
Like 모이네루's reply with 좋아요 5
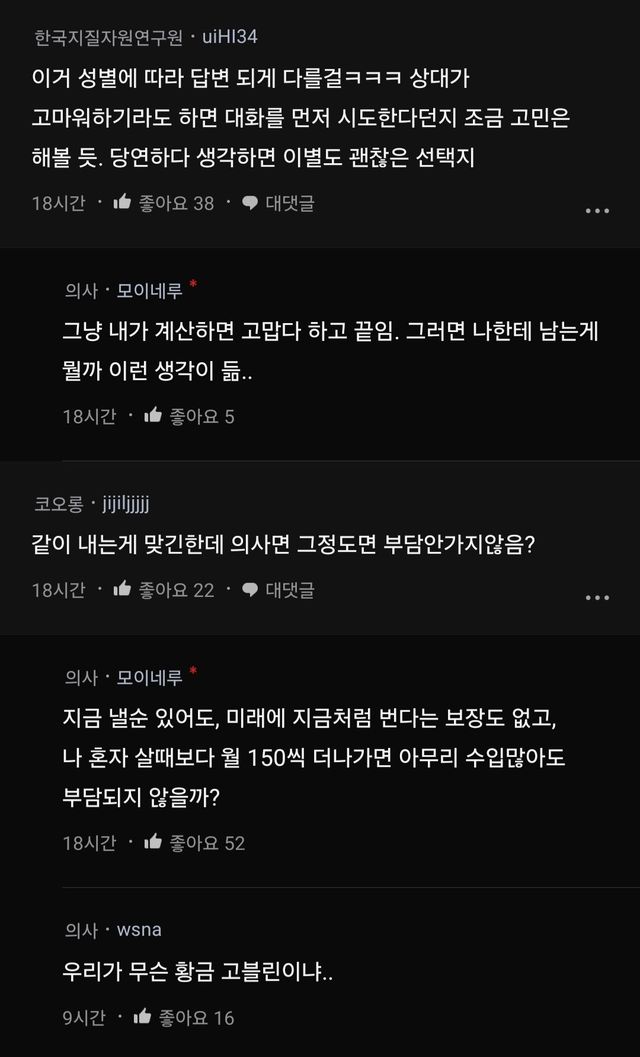tap(189, 416)
